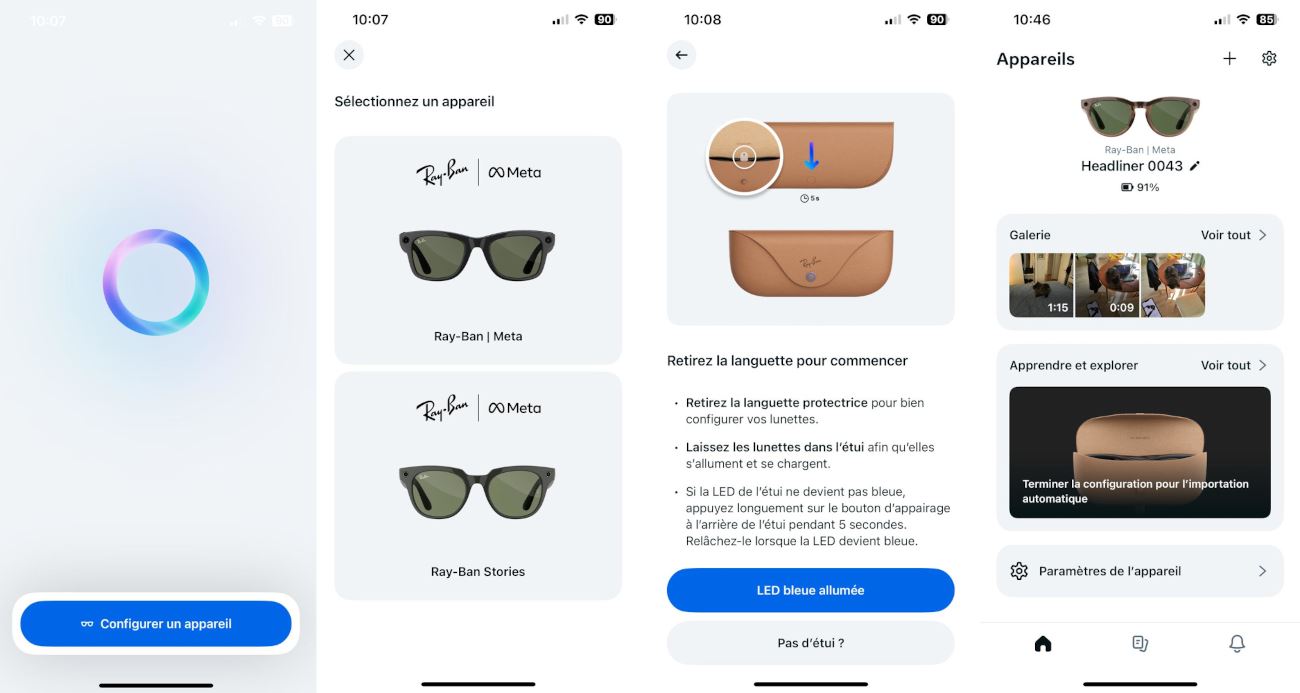Open the 0:09 gallery video

[1106, 285]
